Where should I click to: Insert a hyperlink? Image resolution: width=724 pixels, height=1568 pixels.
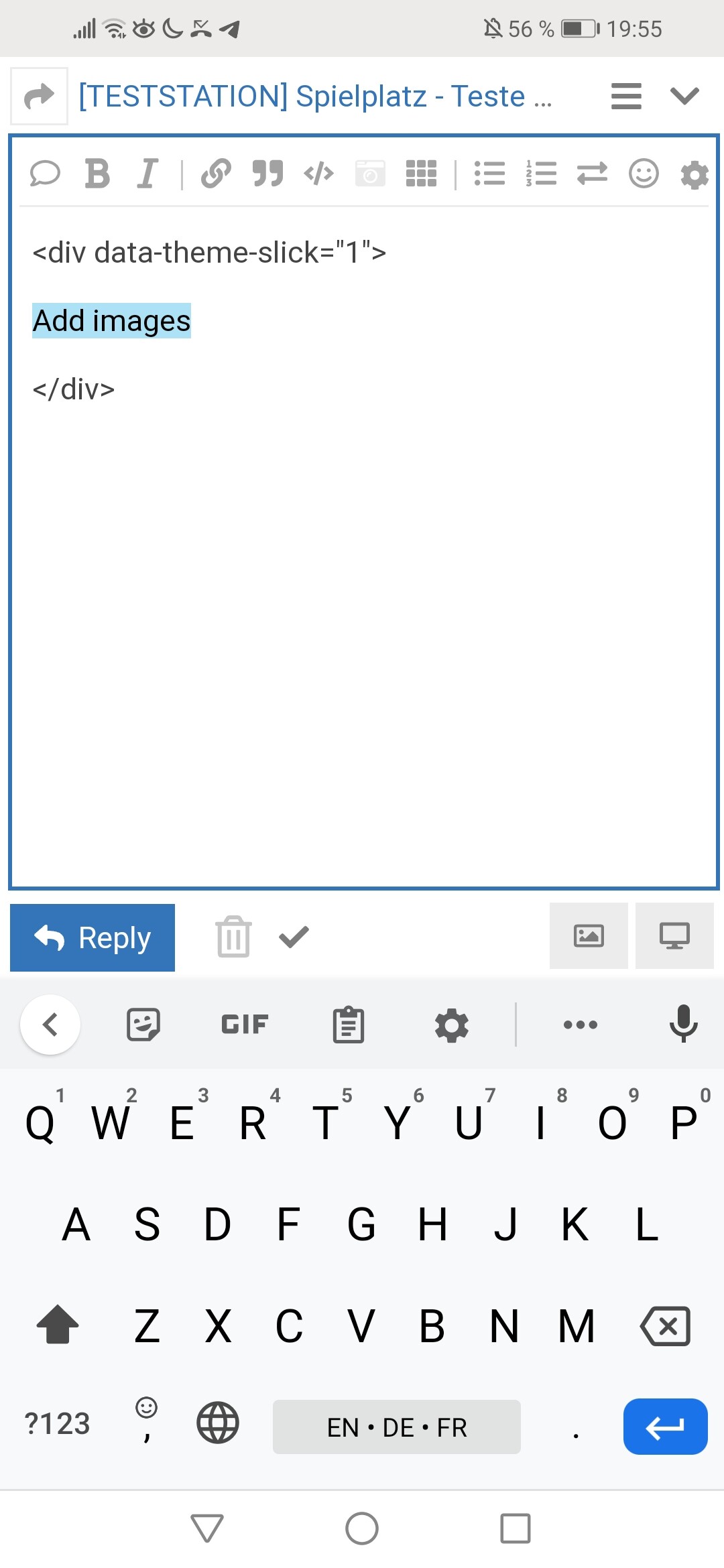tap(216, 174)
